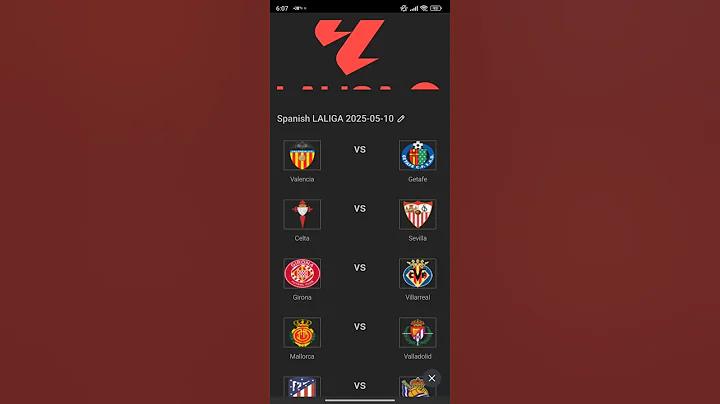Viewport: 720px width, 404px height.
Task: Open the Mallorca team tile
Action: [x=302, y=332]
